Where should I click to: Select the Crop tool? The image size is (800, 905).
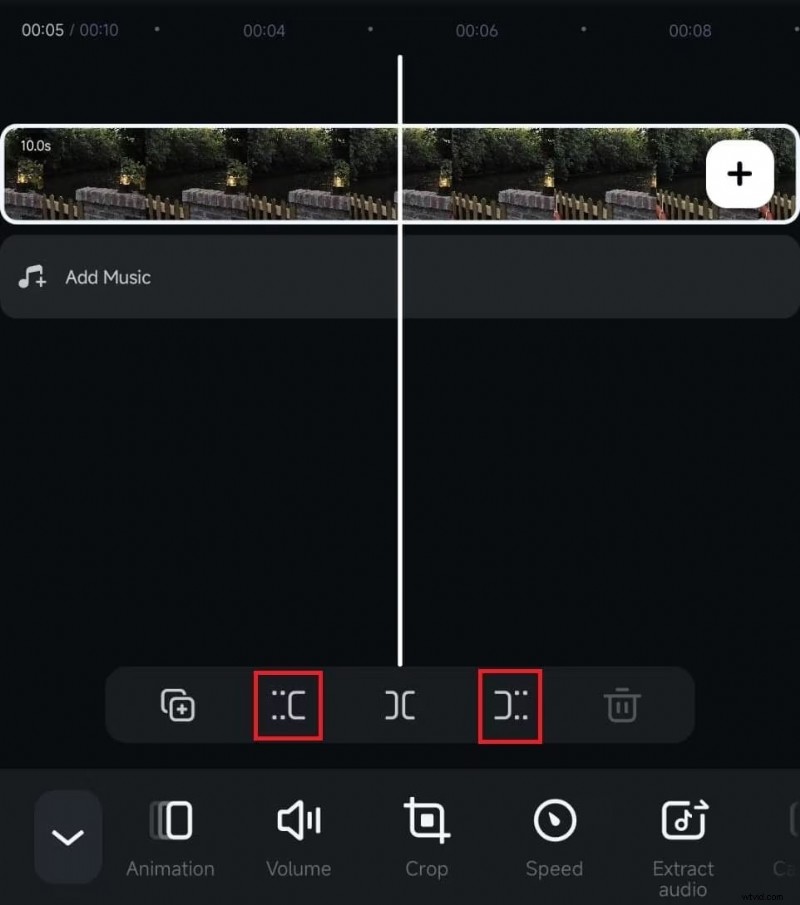coord(426,838)
